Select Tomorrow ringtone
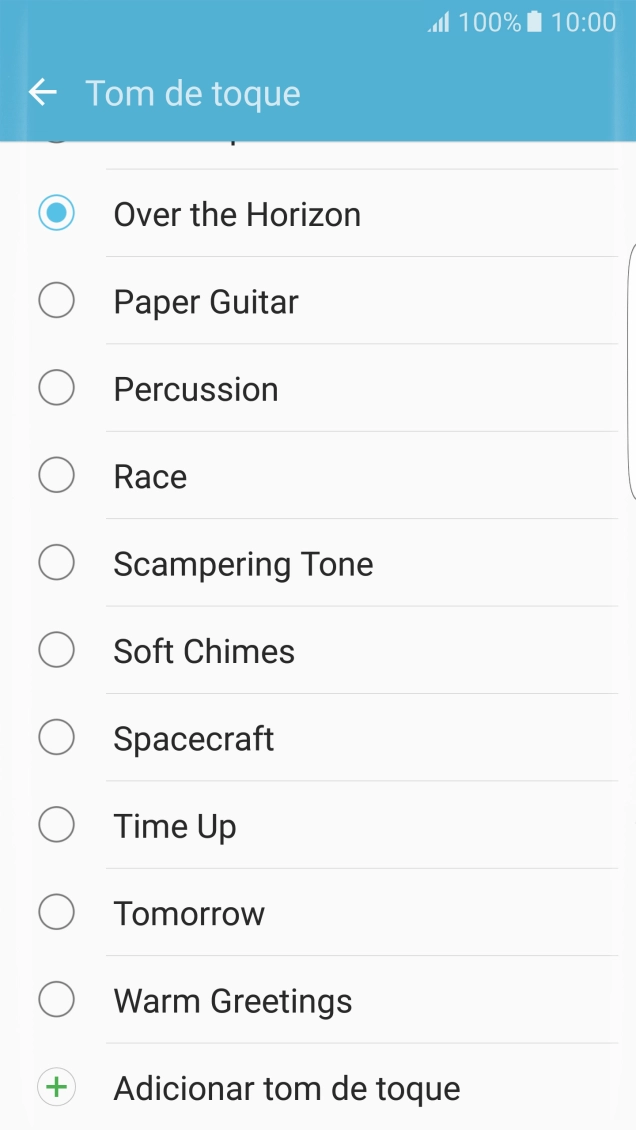The image size is (636, 1130). [x=318, y=912]
